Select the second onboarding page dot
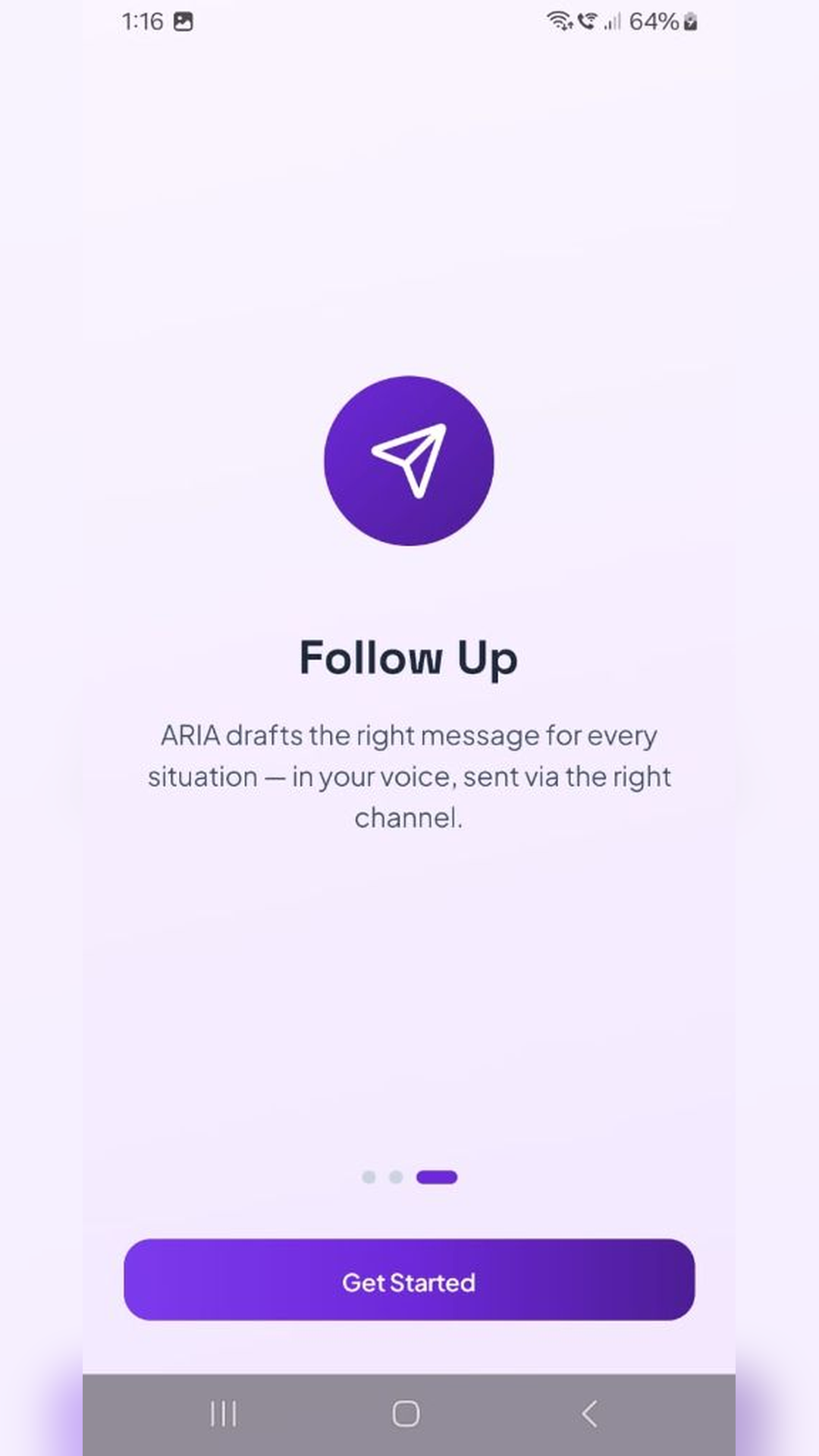The width and height of the screenshot is (819, 1456). (396, 1177)
